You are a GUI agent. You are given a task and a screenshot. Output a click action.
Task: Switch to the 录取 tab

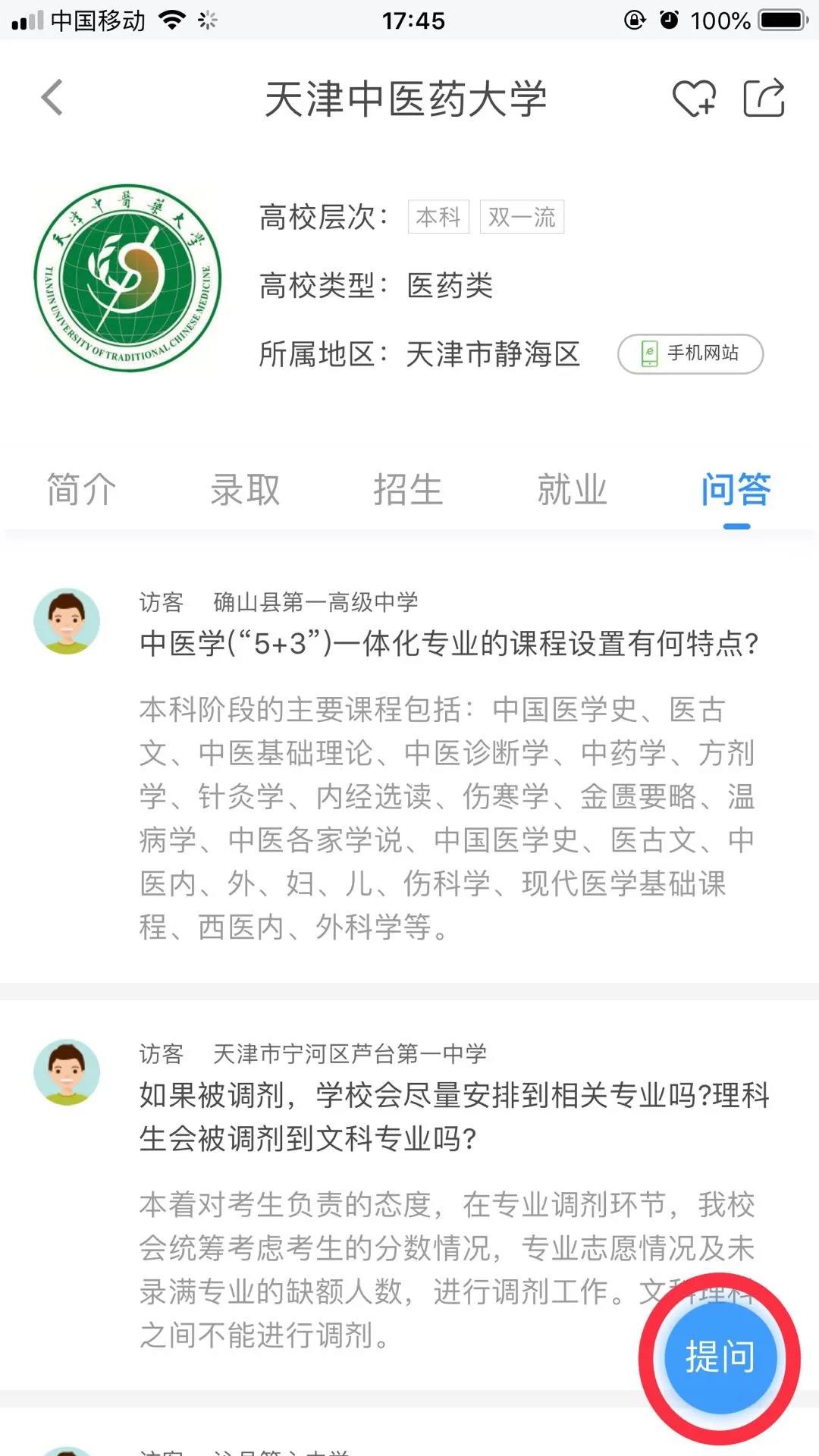pos(245,489)
